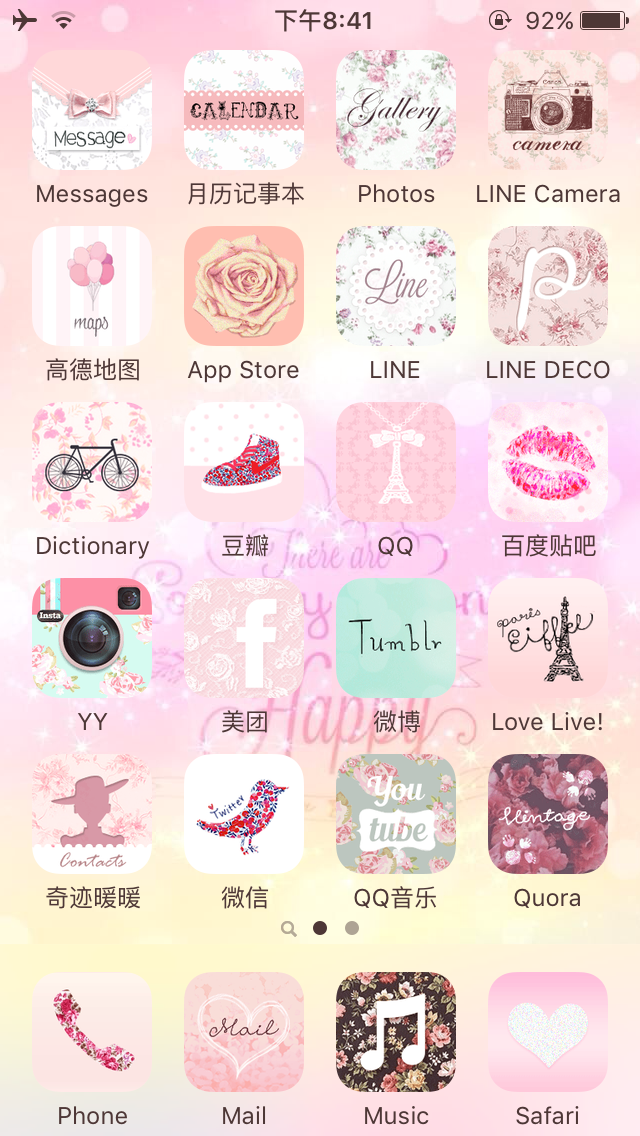
Task: Launch 百度贴吧
Action: point(548,462)
